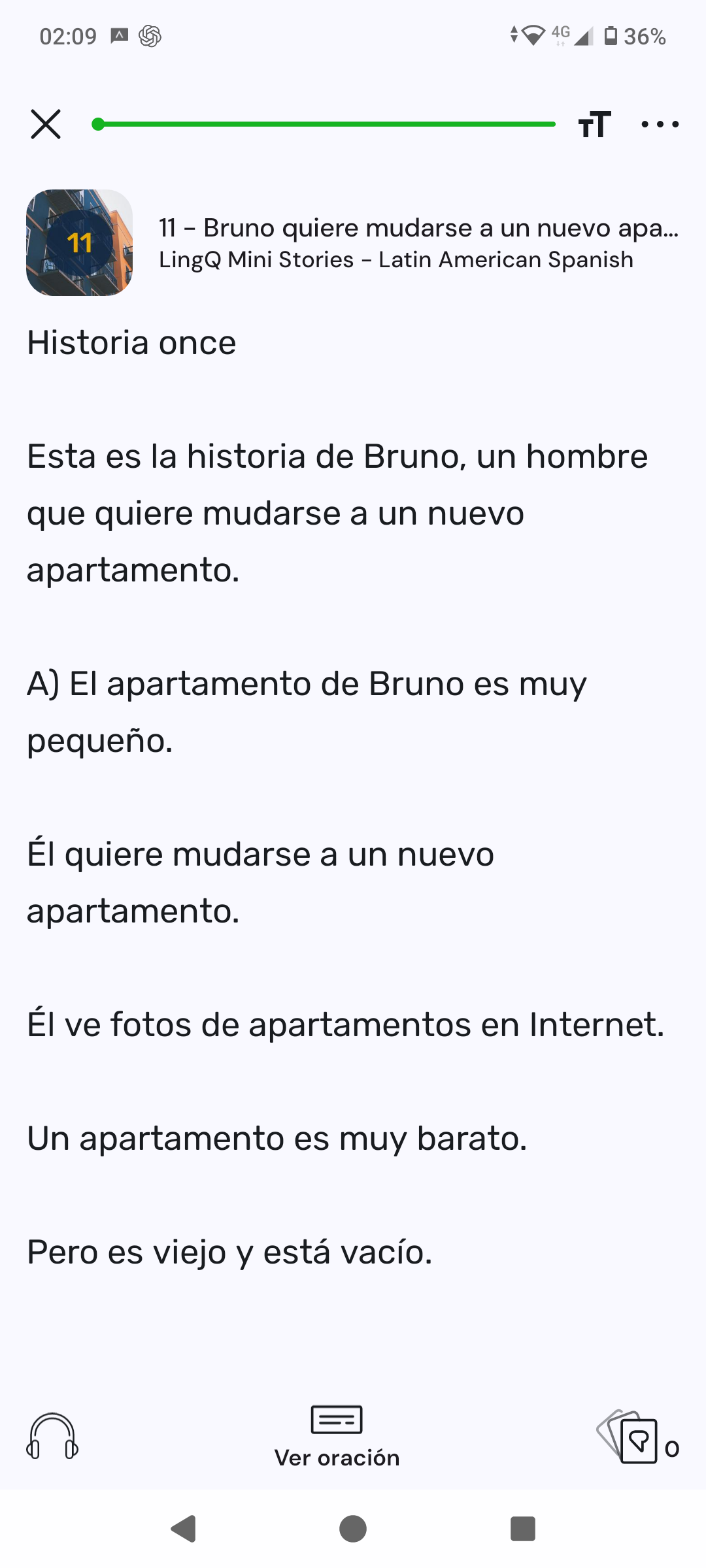The height and width of the screenshot is (1568, 706).
Task: Go back with system back button
Action: [x=184, y=1529]
